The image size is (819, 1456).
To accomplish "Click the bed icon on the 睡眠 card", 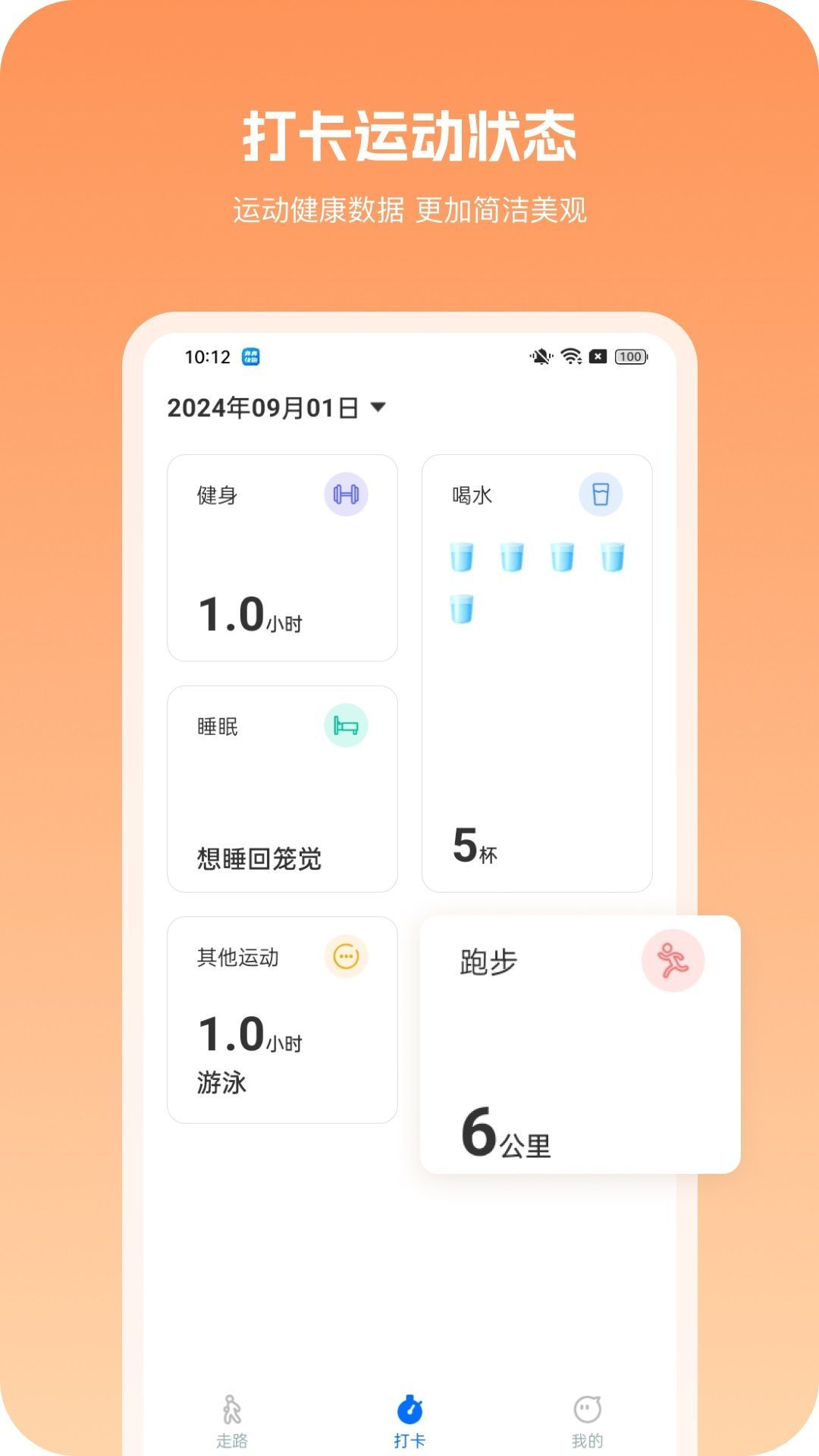I will (x=347, y=725).
